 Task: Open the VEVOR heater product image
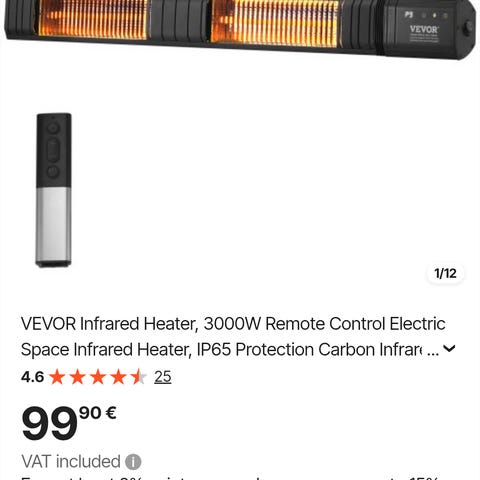point(240,140)
